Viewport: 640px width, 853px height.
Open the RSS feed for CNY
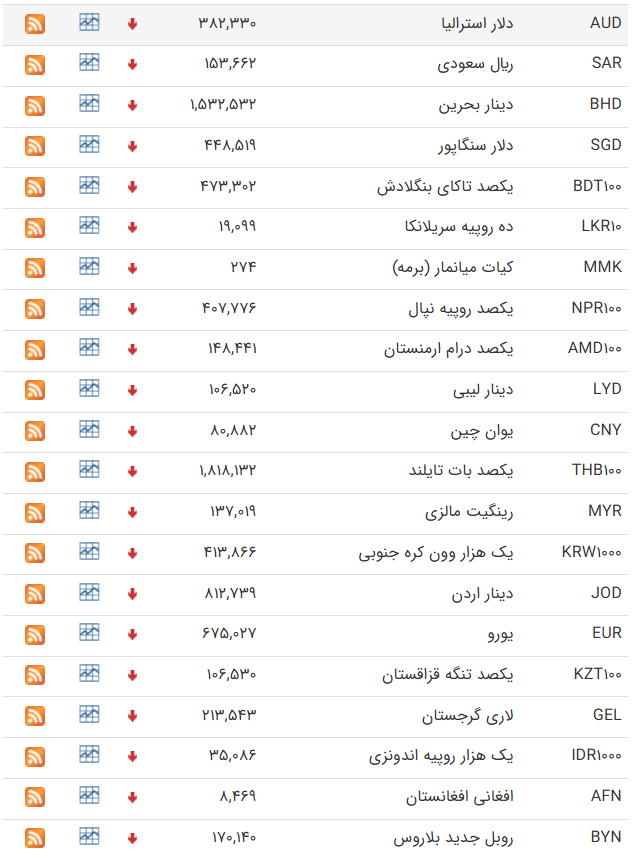35,431
